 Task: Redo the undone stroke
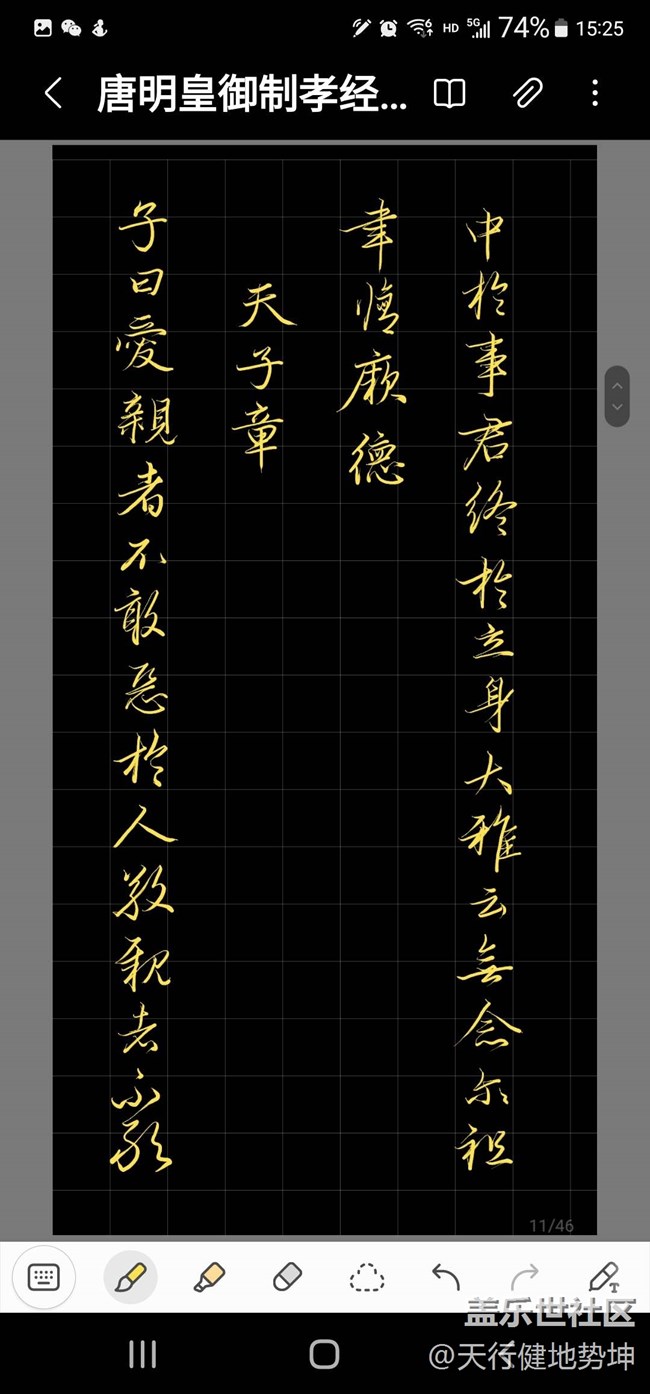pyautogui.click(x=524, y=1277)
